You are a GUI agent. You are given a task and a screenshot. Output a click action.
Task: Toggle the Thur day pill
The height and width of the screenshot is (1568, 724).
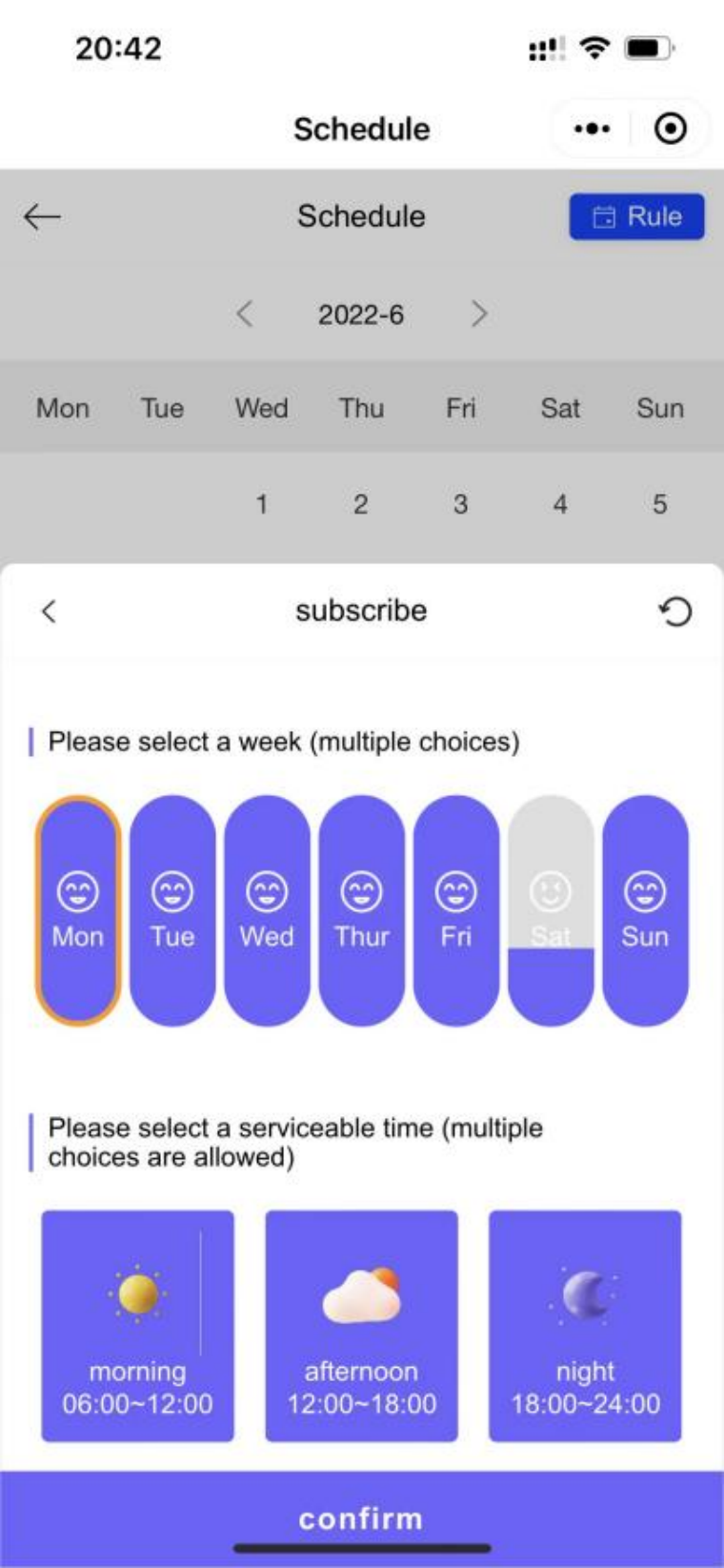(361, 910)
